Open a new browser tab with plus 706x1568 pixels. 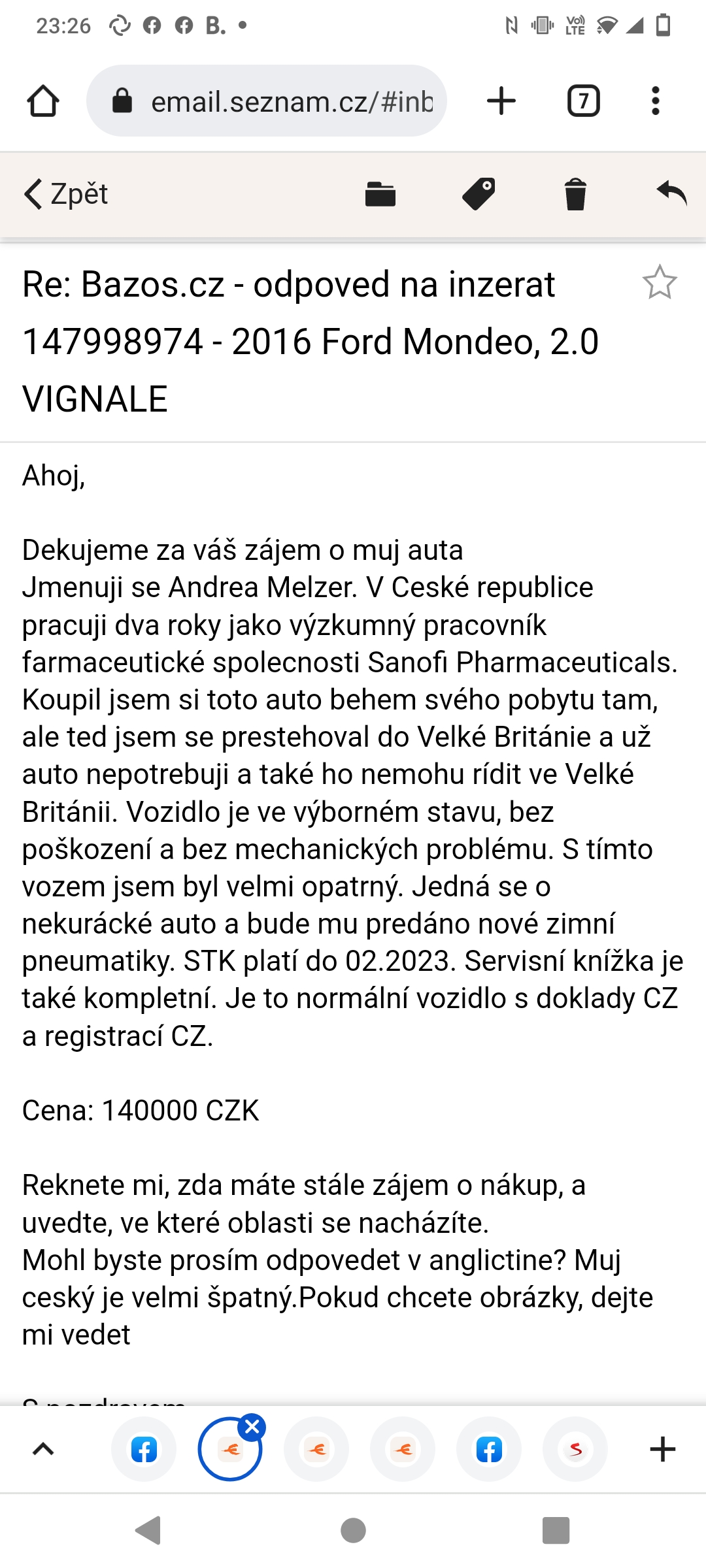pyautogui.click(x=501, y=101)
